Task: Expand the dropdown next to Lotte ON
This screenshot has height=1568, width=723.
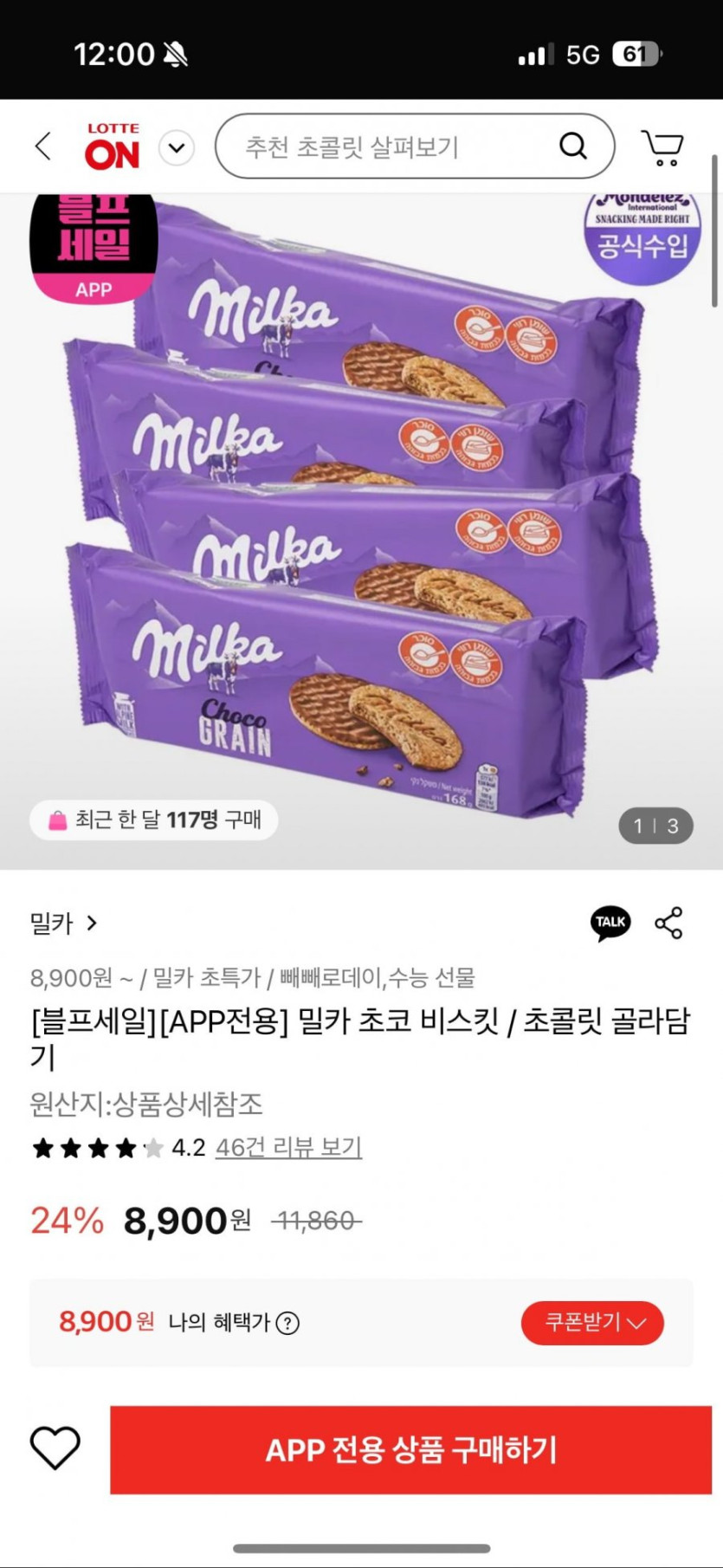Action: click(177, 148)
